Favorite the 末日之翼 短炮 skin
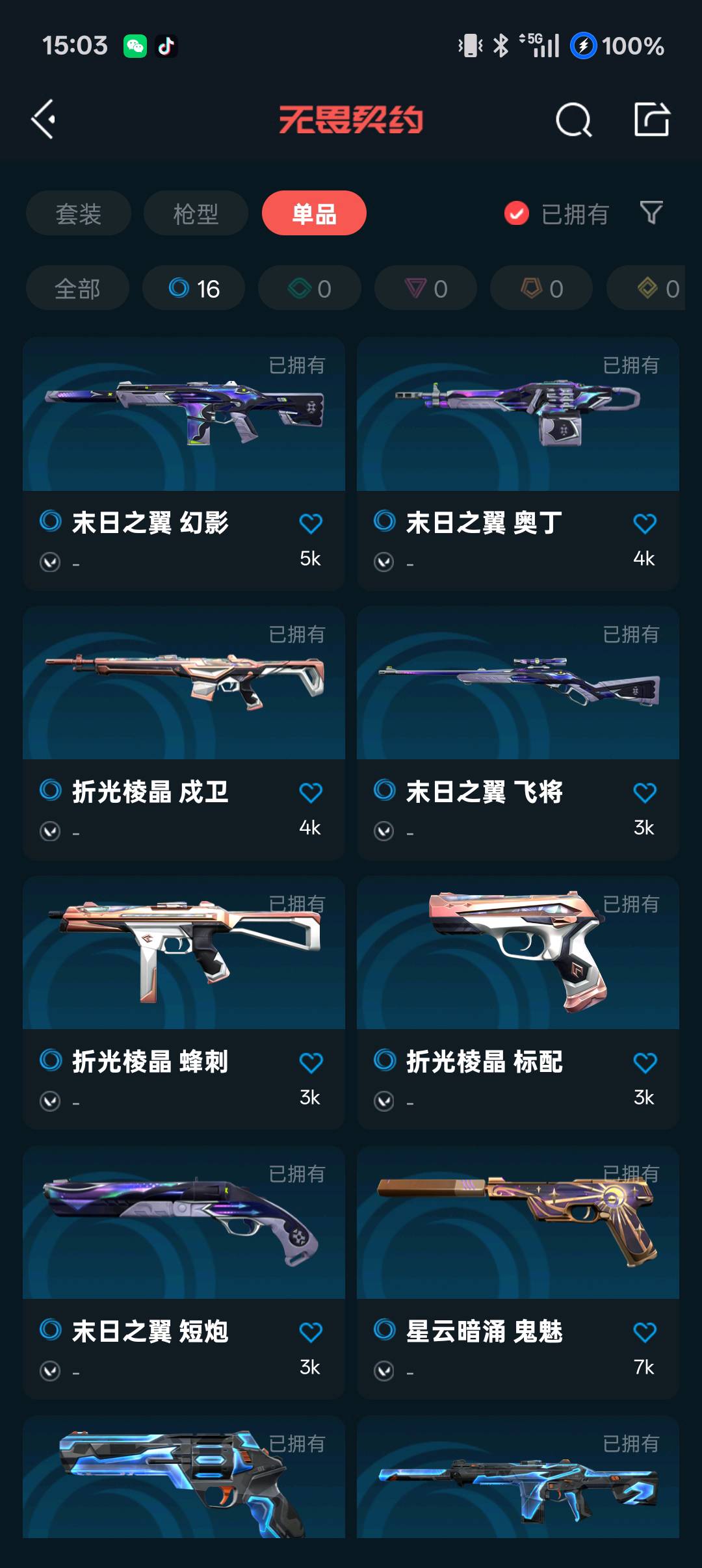 pos(311,1332)
